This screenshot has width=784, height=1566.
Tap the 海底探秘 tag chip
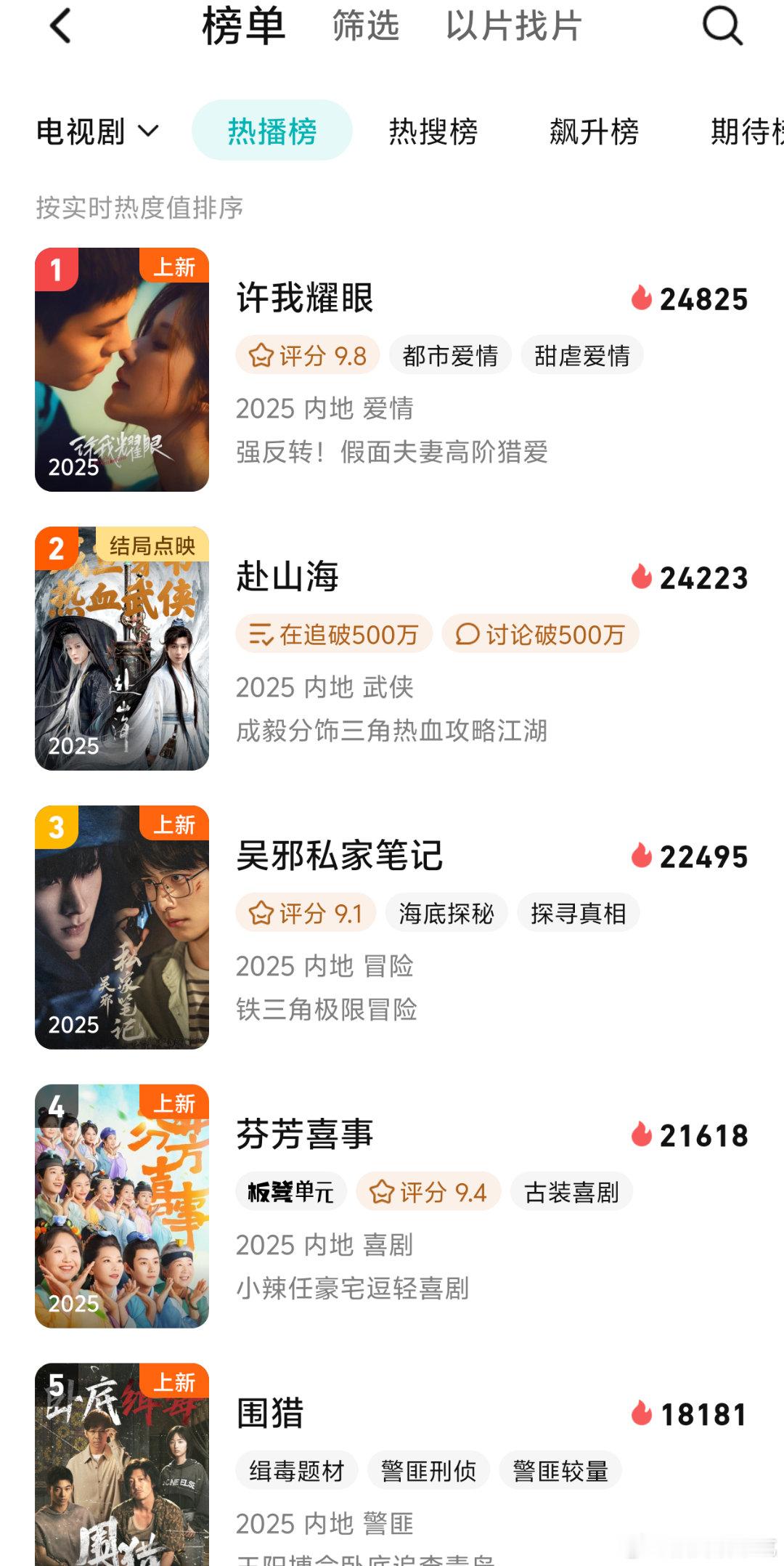(x=446, y=913)
